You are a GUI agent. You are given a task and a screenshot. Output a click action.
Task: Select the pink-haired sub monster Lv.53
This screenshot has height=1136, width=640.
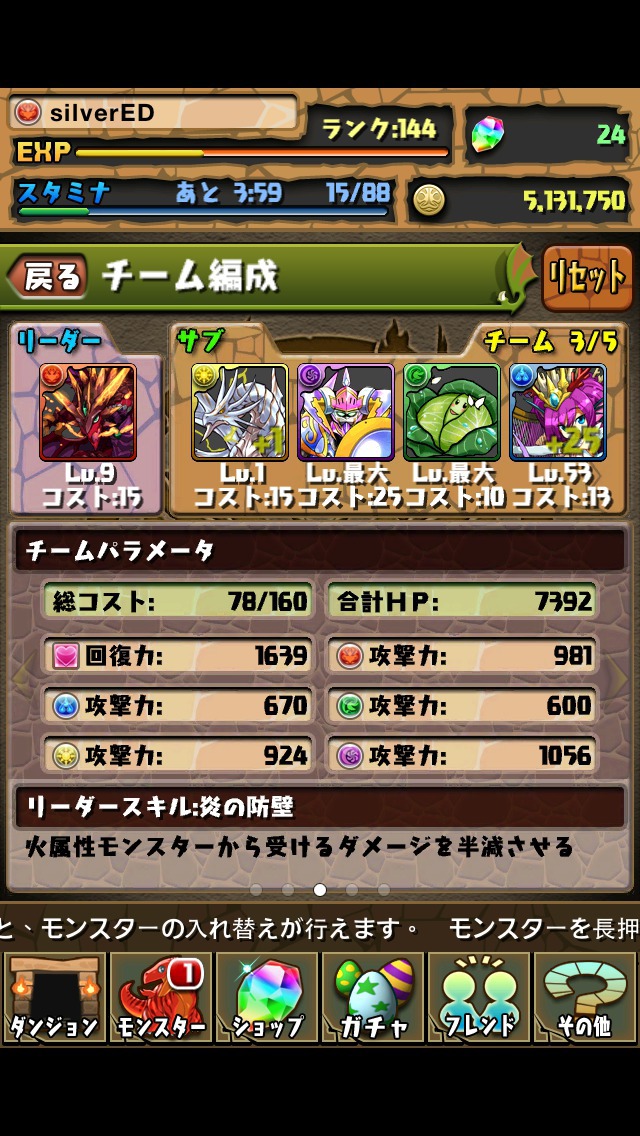[557, 412]
